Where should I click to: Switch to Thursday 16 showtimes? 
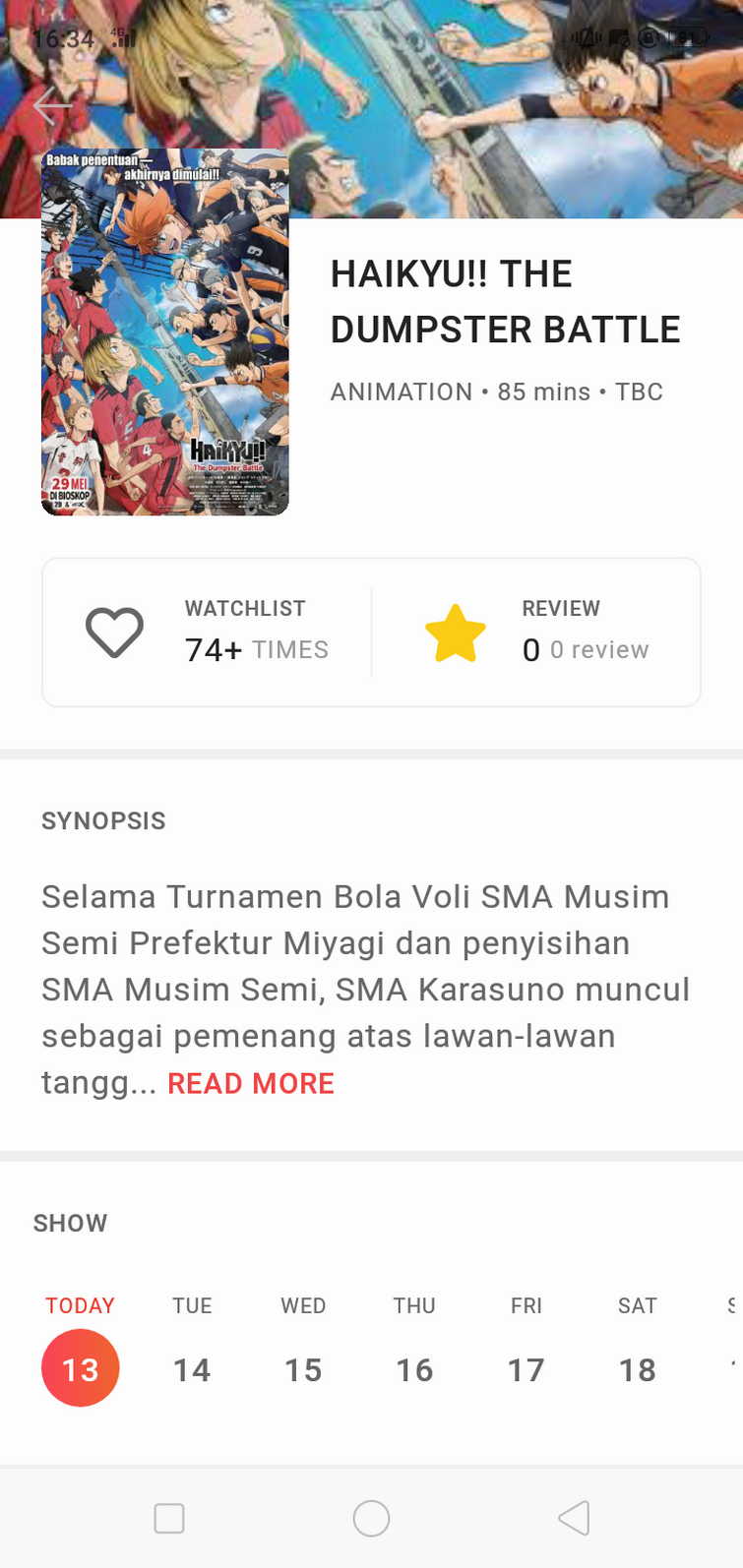(x=414, y=1367)
